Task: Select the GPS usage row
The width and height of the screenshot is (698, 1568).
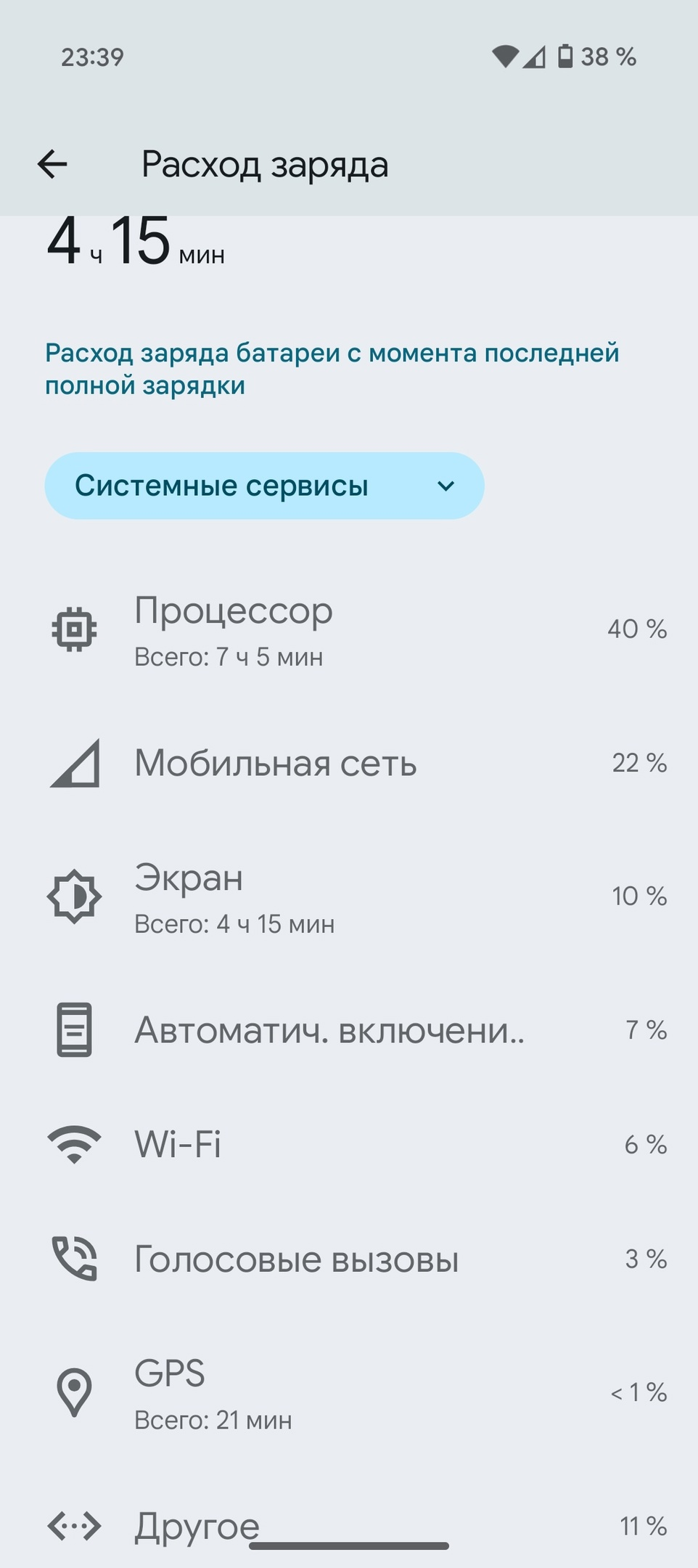Action: pos(349,1393)
